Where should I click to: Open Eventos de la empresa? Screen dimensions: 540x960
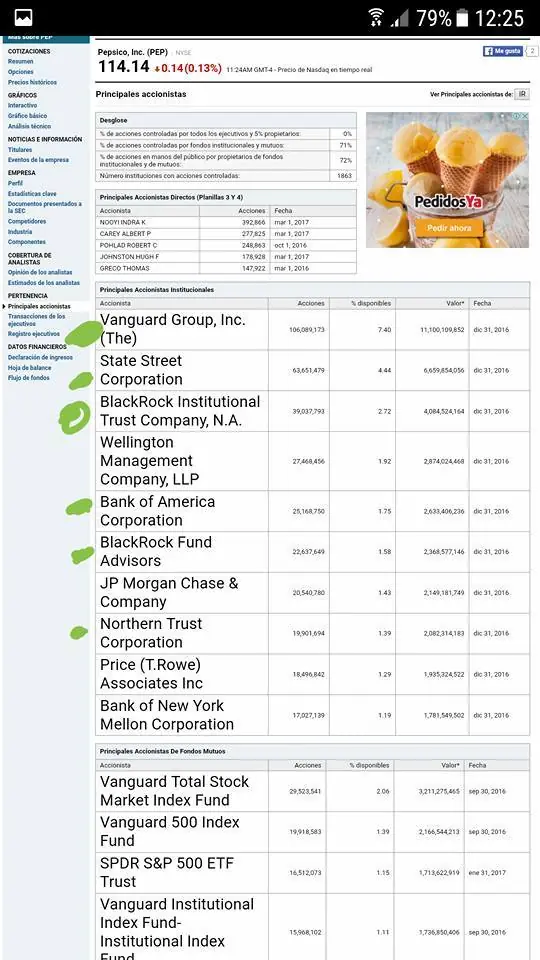coord(39,160)
